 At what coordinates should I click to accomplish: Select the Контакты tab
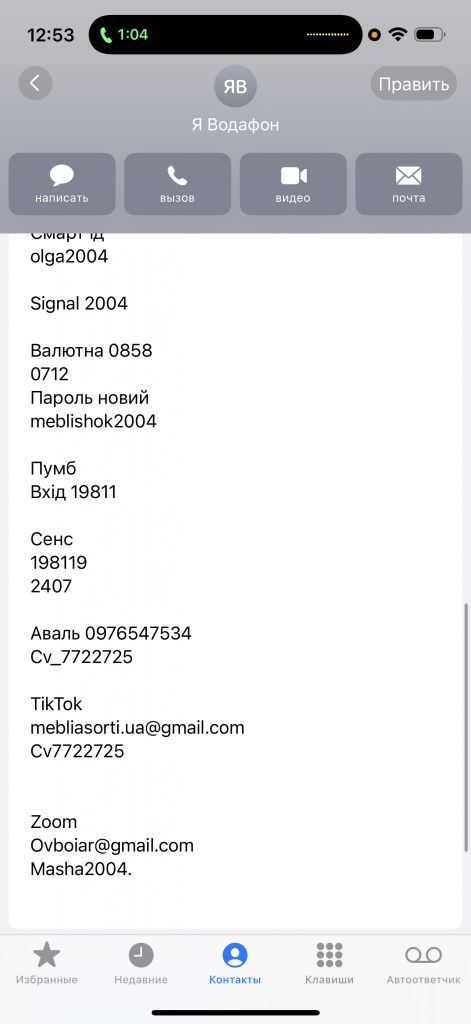click(235, 964)
